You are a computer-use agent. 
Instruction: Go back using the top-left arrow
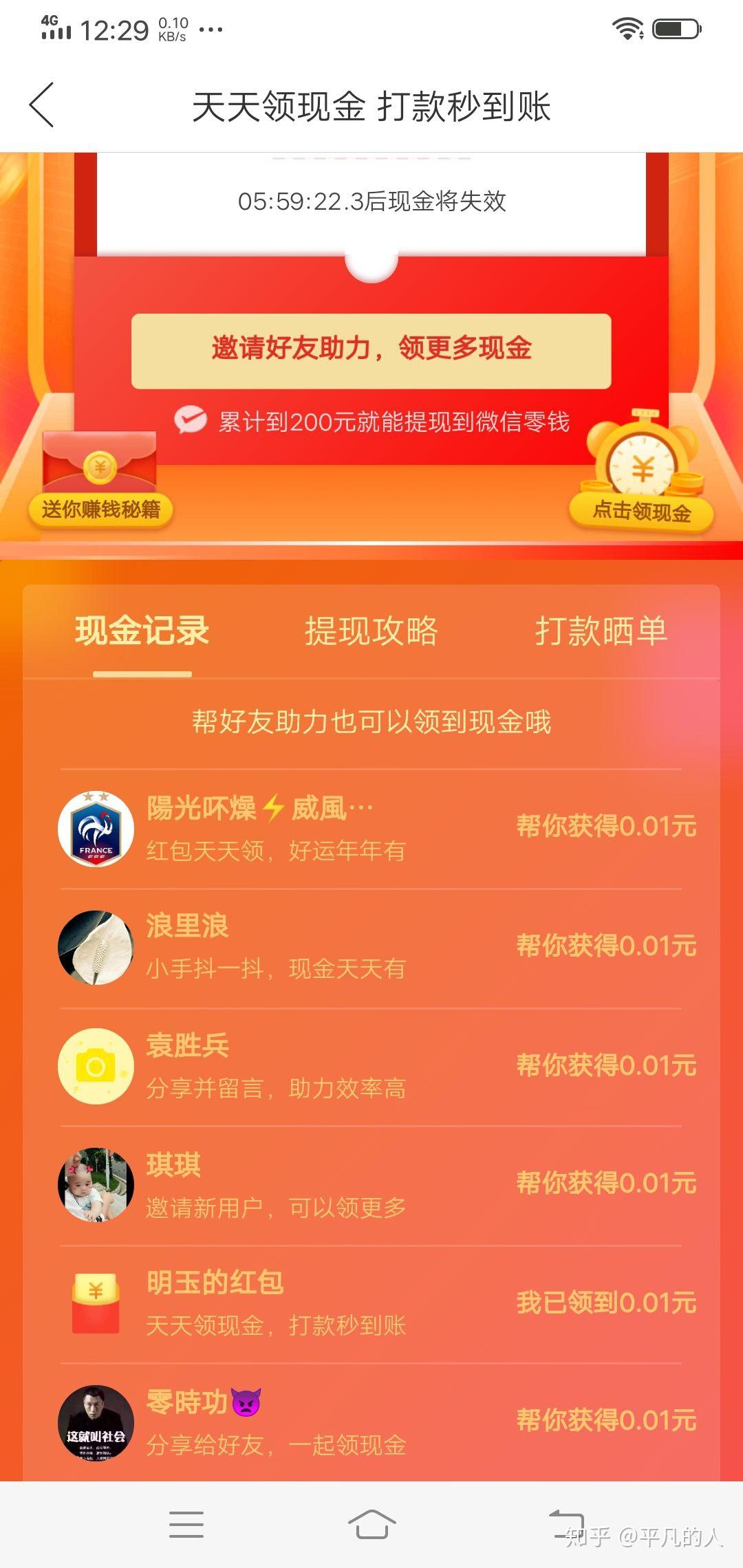[41, 105]
